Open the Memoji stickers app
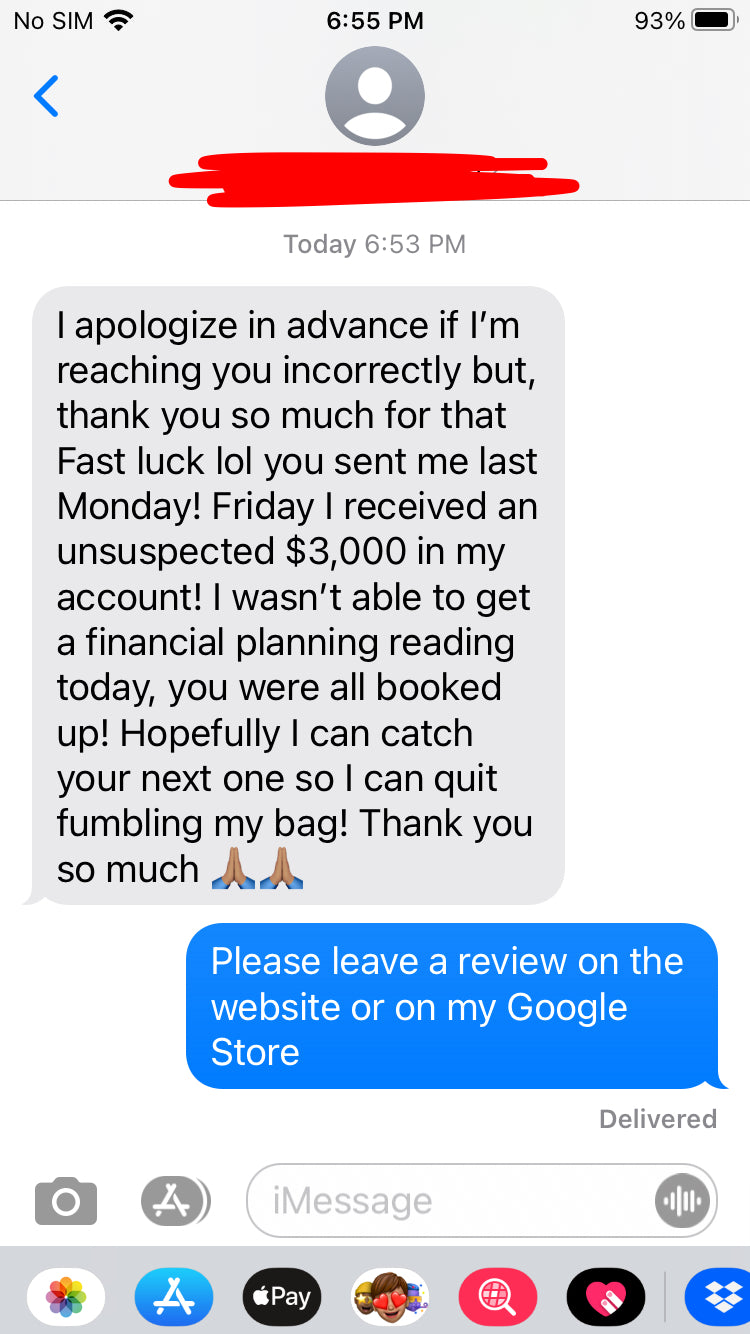This screenshot has width=750, height=1334. coord(390,1297)
